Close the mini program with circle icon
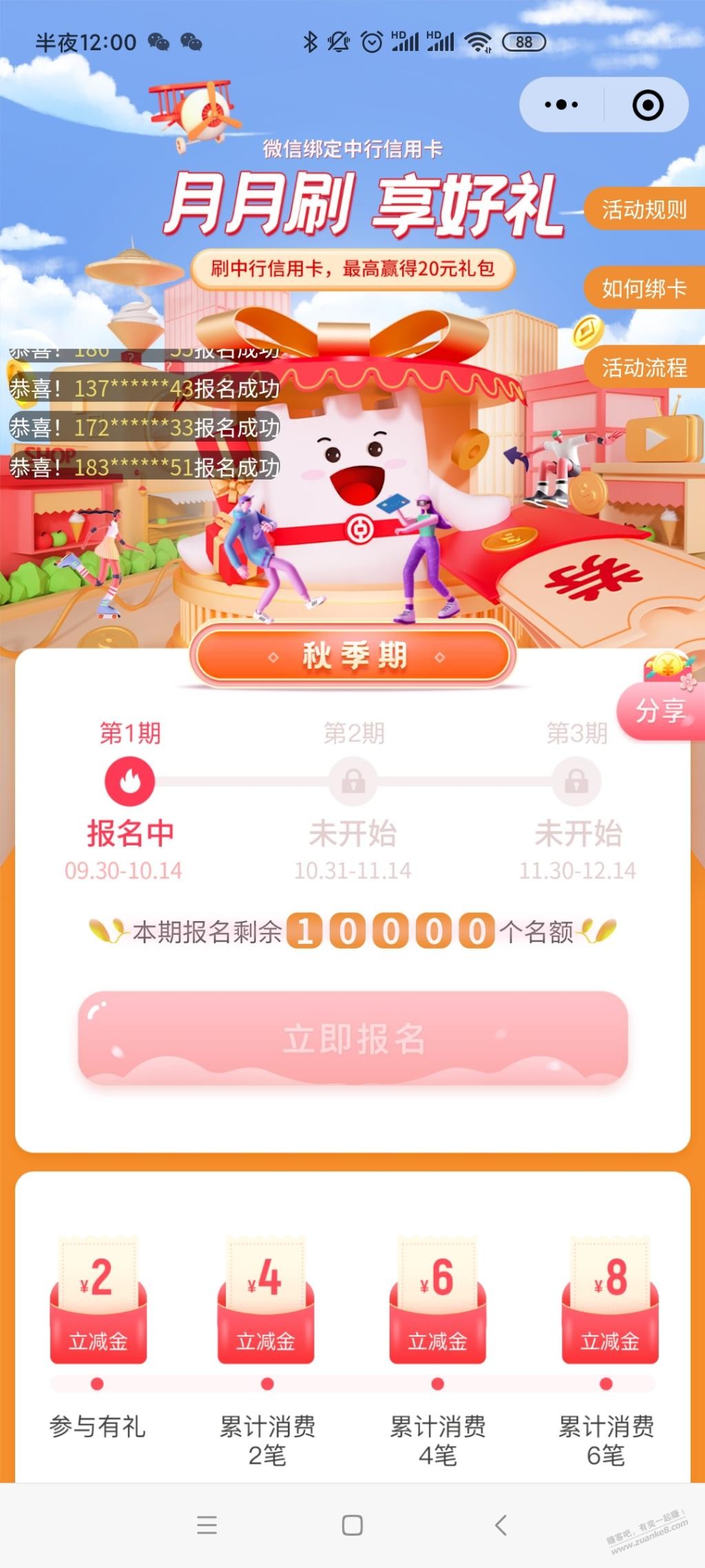The image size is (705, 1568). tap(647, 105)
